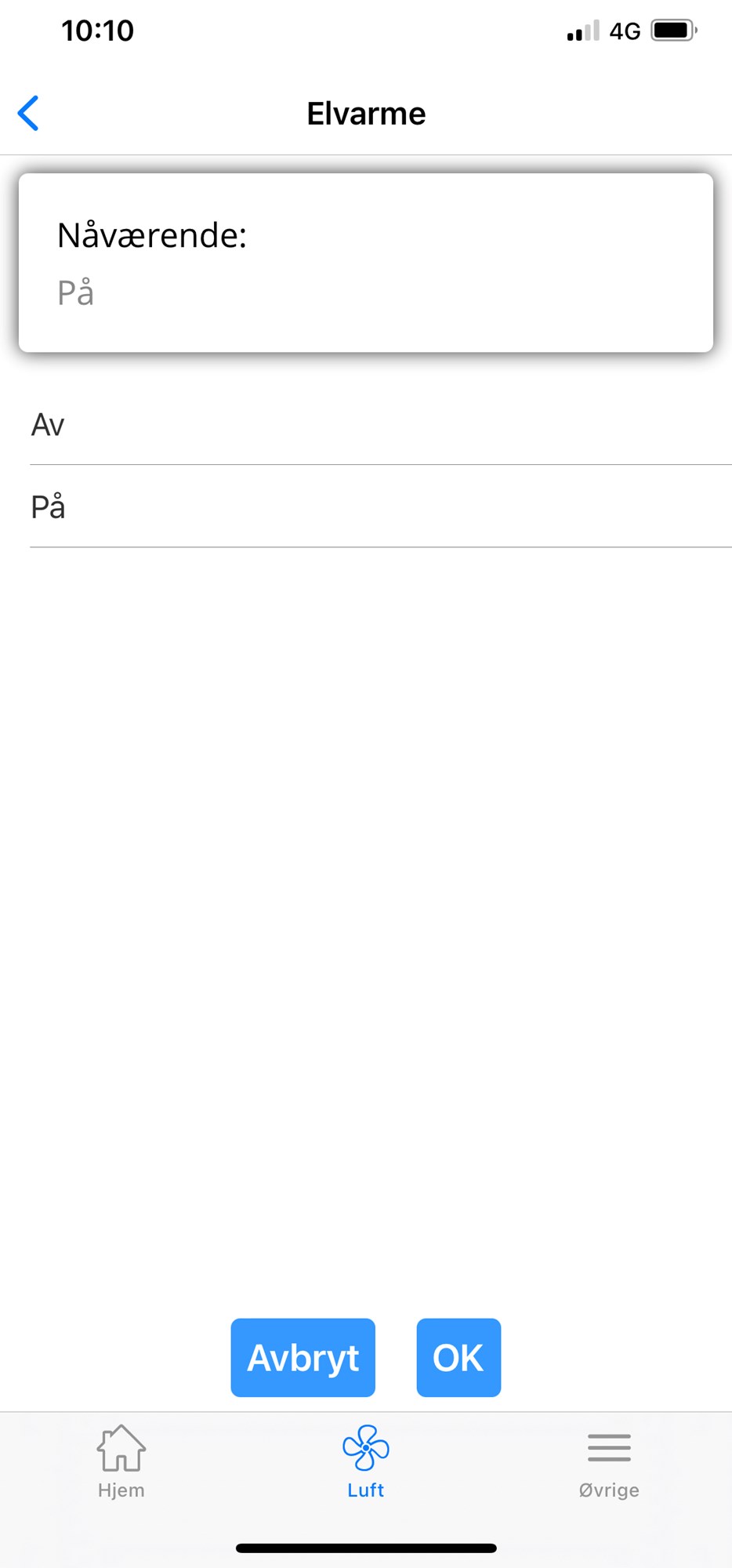
Task: Switch to the Hjem tab
Action: click(121, 1461)
